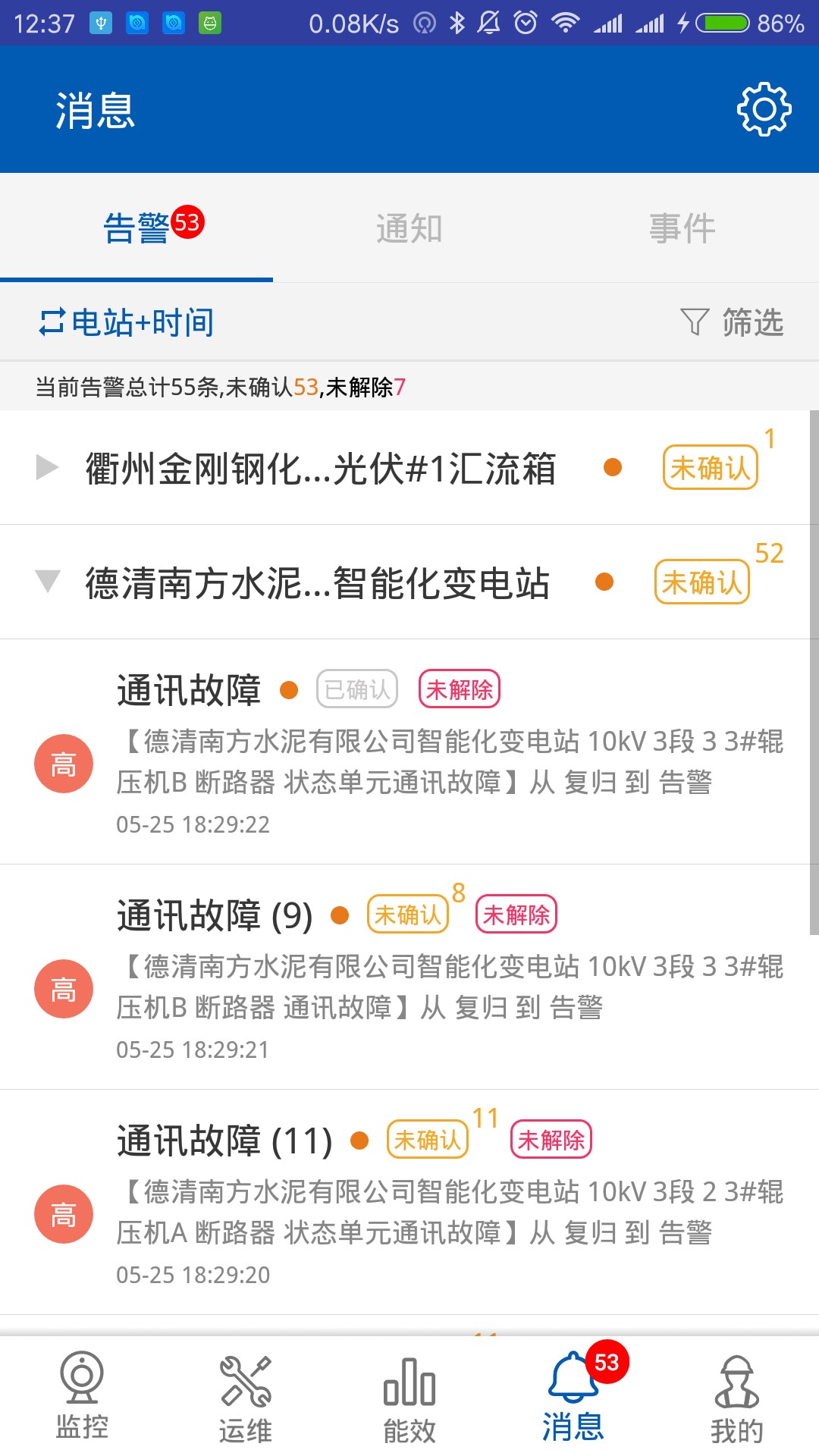Image resolution: width=819 pixels, height=1456 pixels.
Task: Select the 告警 tab
Action: pos(136,227)
